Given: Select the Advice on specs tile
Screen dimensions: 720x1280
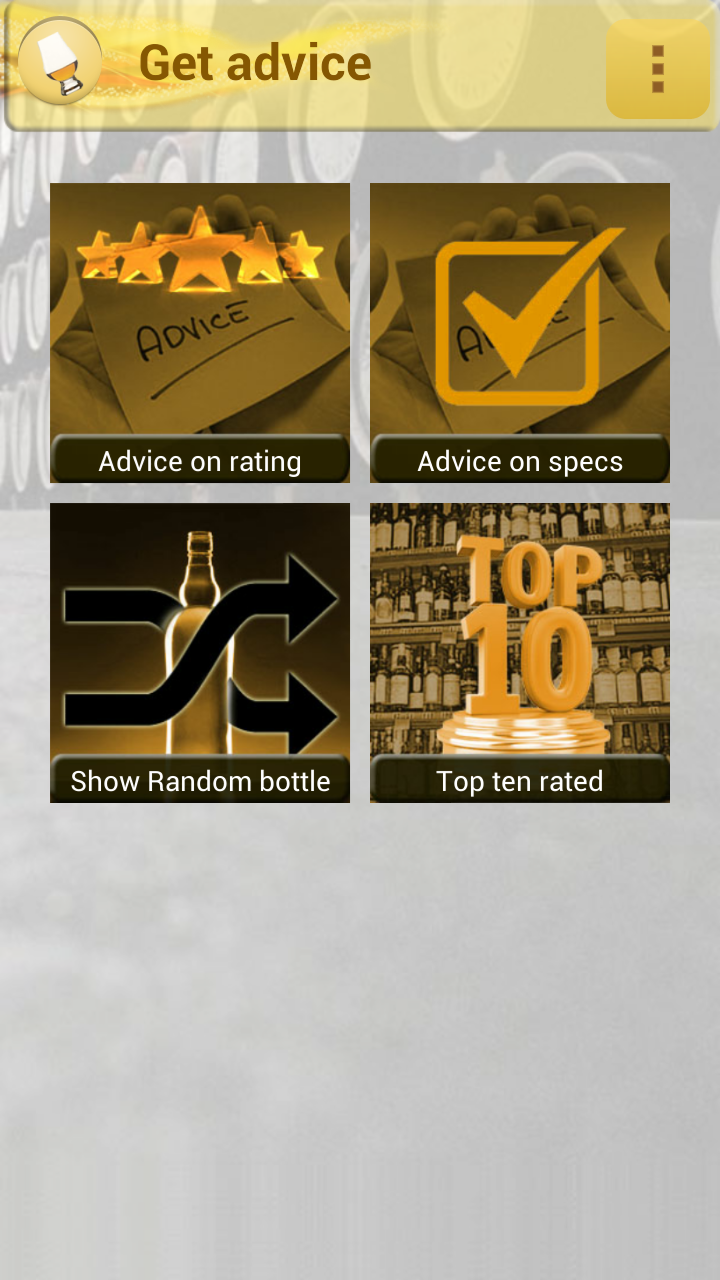Looking at the screenshot, I should (520, 333).
